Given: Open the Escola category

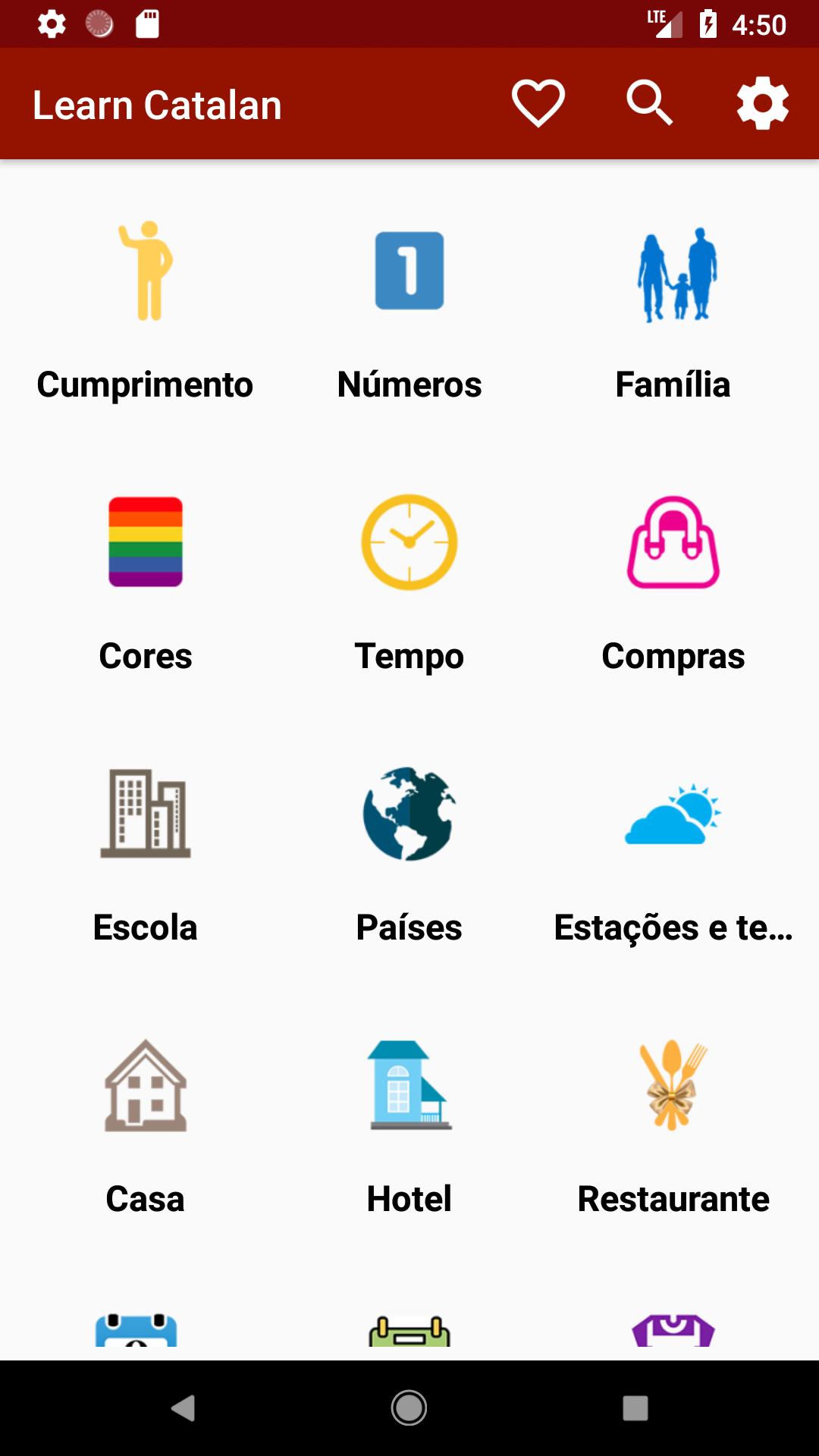Looking at the screenshot, I should 145,854.
